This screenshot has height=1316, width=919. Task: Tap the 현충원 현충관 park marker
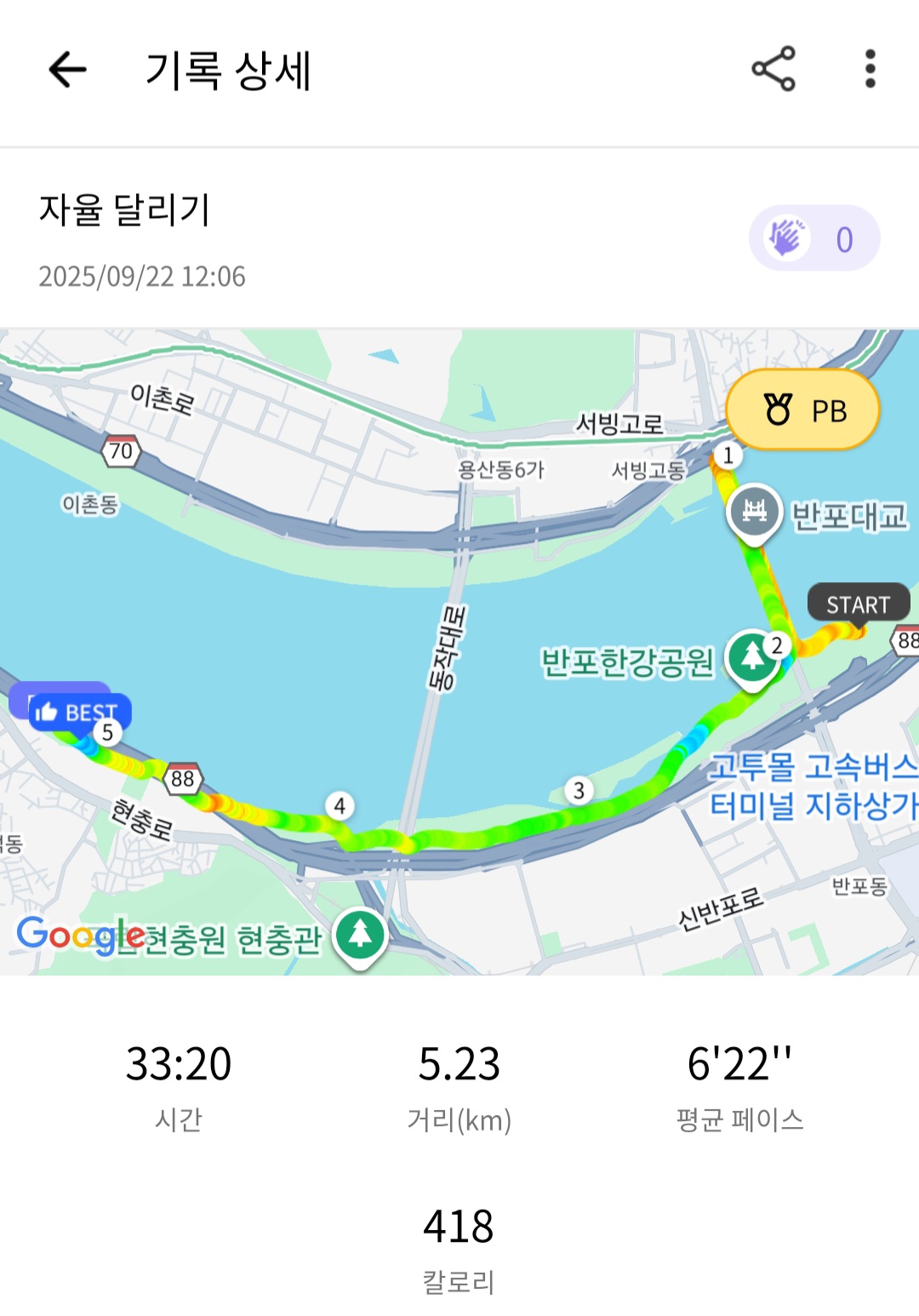pyautogui.click(x=361, y=936)
